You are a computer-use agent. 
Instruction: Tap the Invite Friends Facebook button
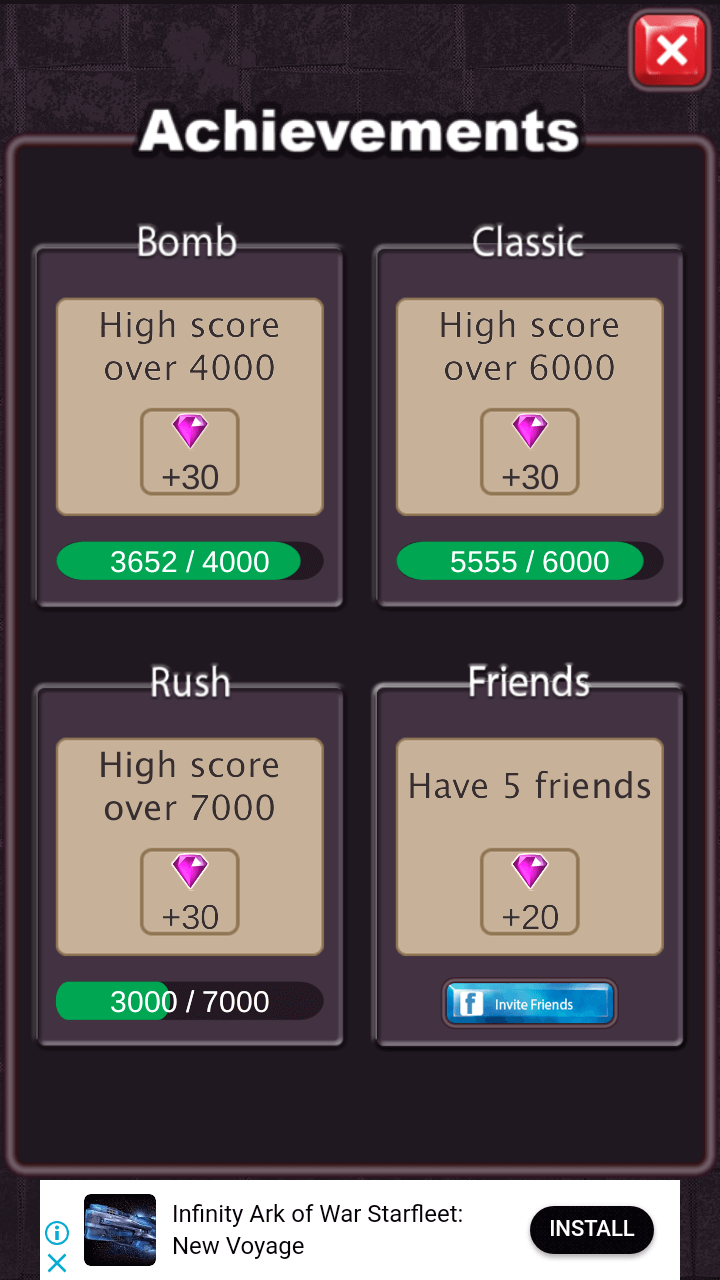530,1003
